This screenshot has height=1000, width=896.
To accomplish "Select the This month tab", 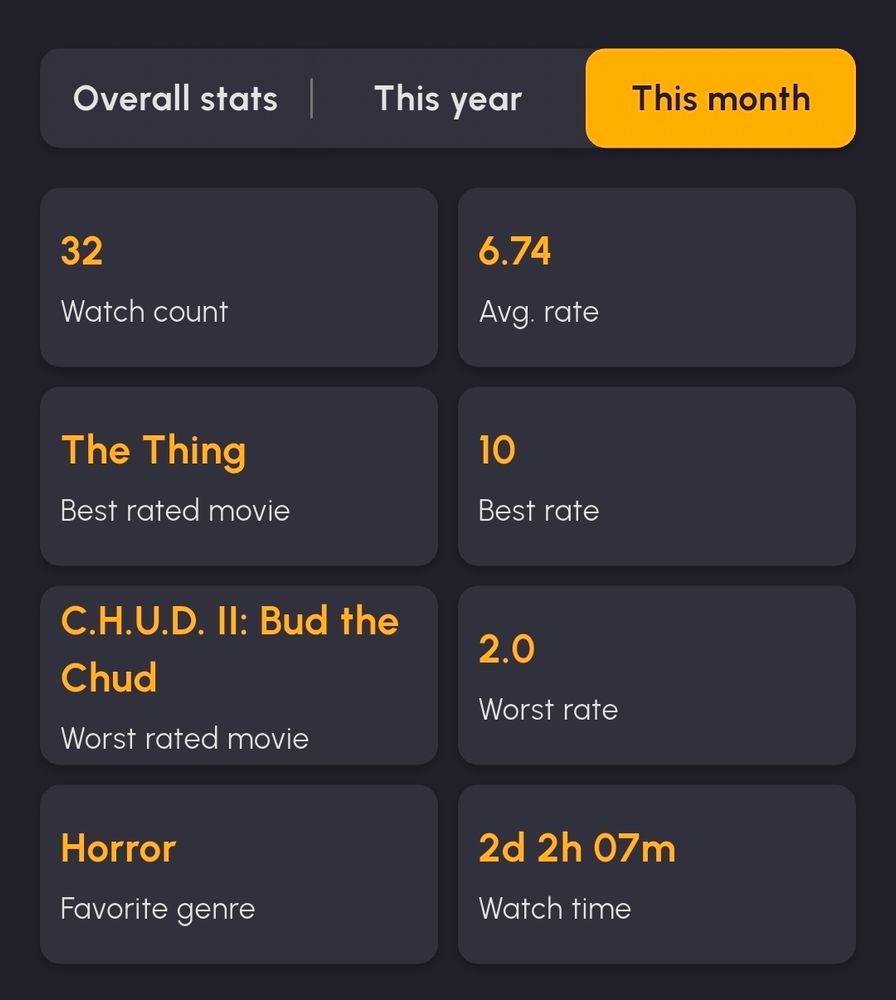I will pyautogui.click(x=719, y=98).
